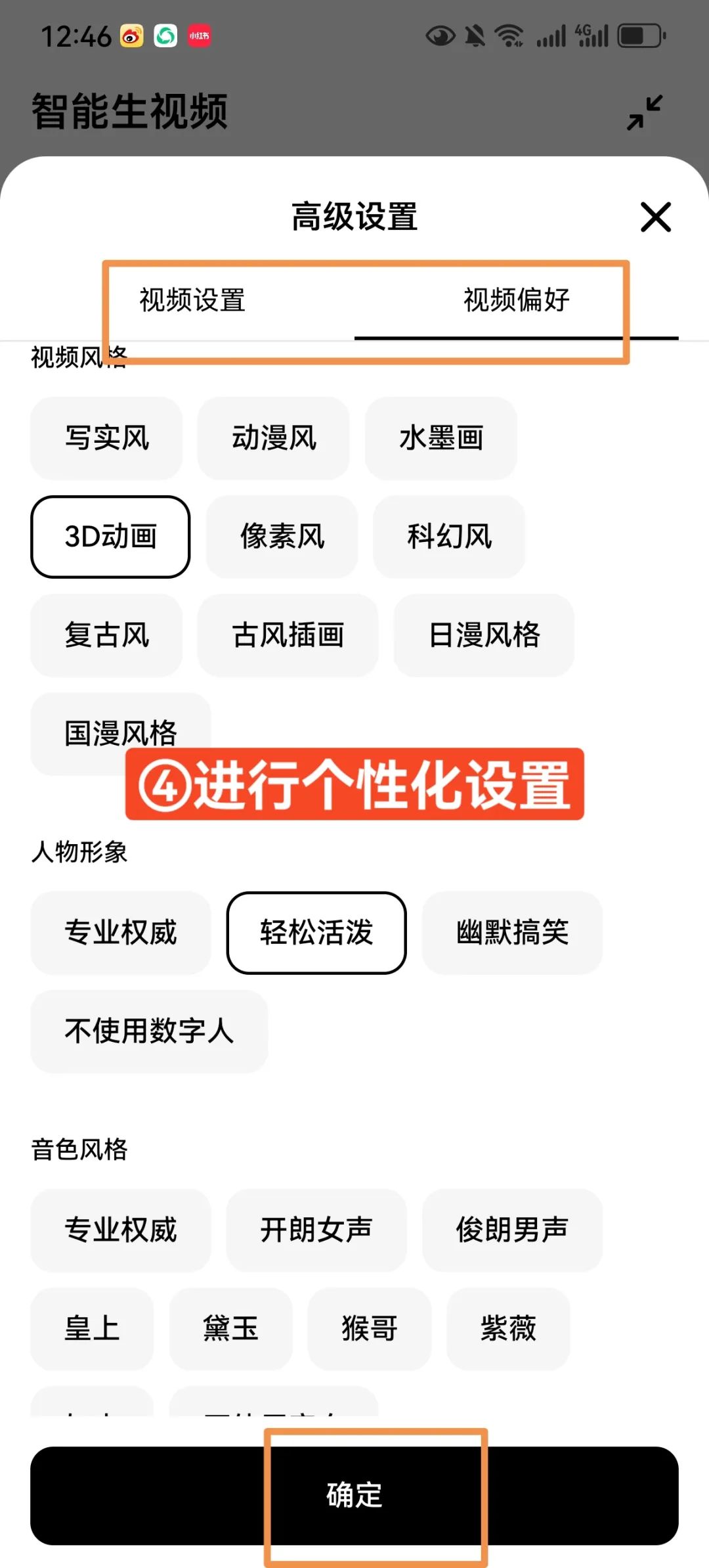
Task: Collapse the 智能生视频 window
Action: 644,113
